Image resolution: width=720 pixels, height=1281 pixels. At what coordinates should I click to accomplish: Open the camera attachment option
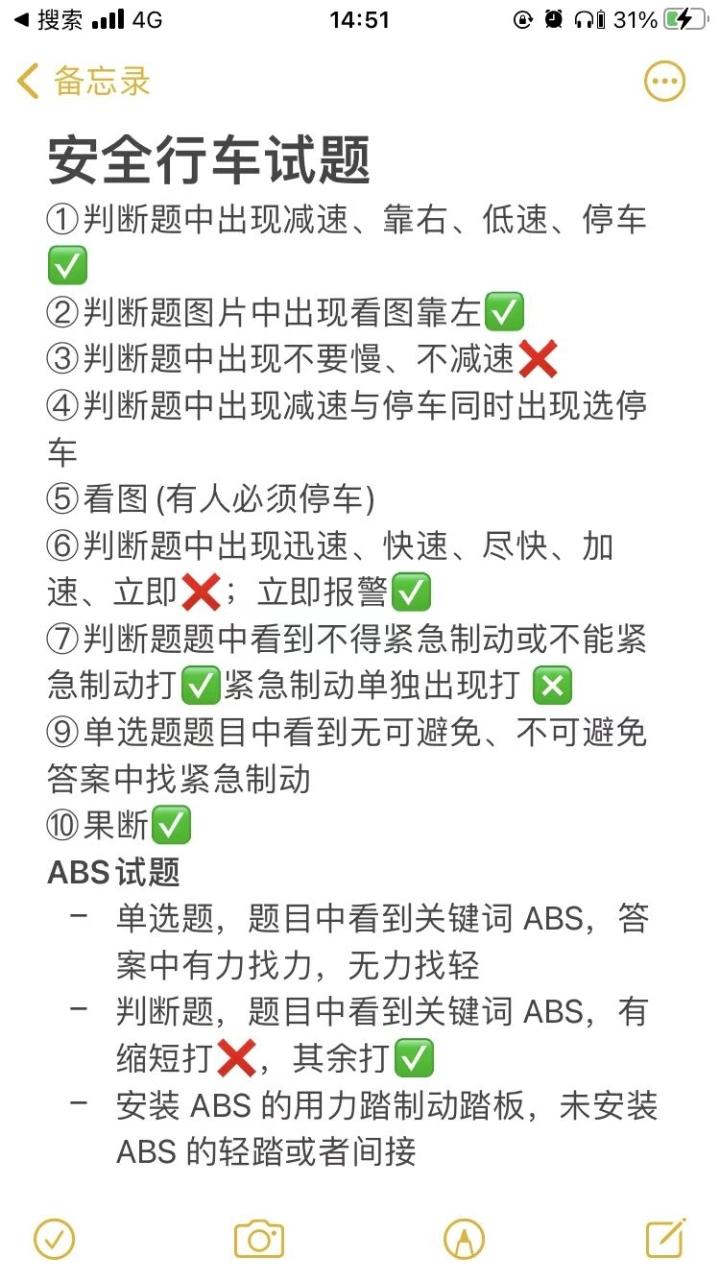[x=259, y=1239]
